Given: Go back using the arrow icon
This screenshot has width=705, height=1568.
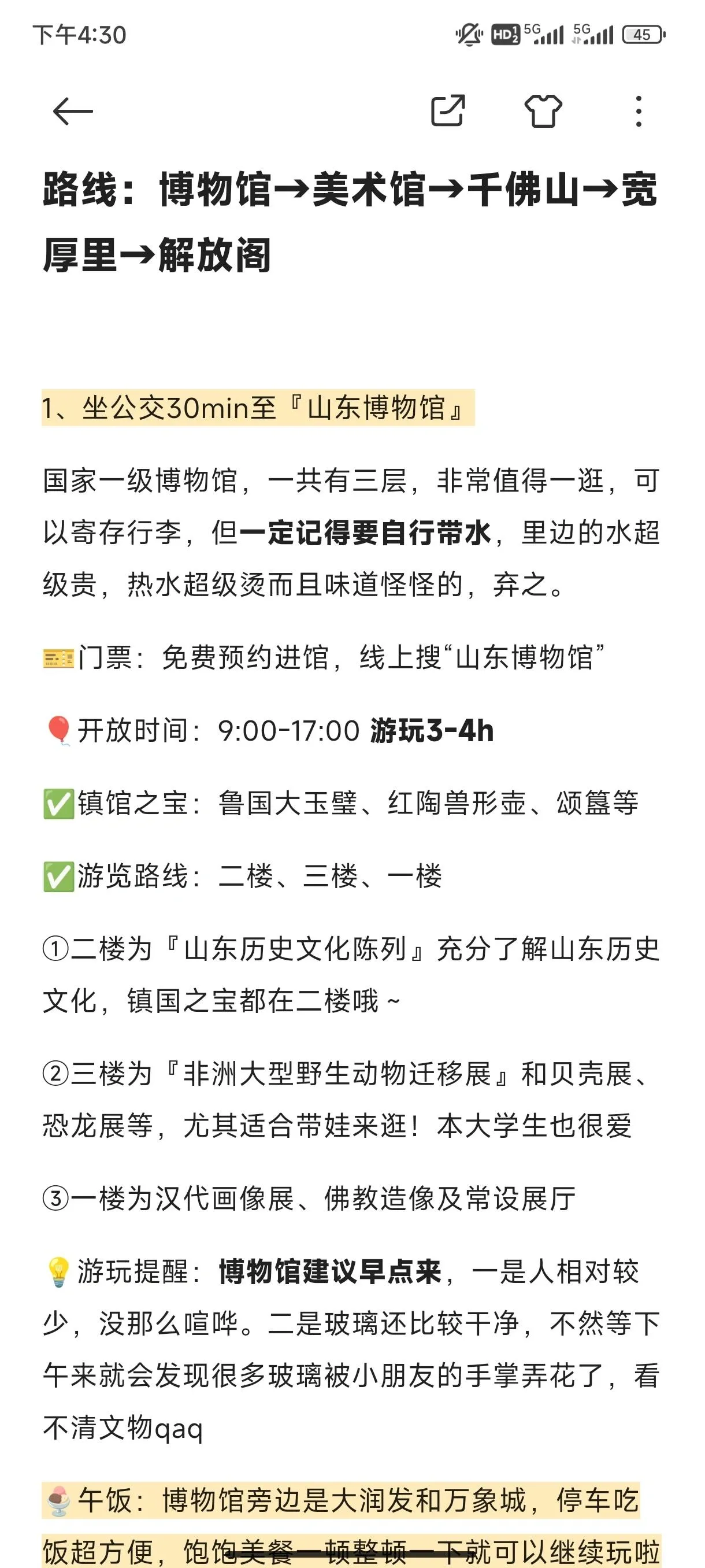Looking at the screenshot, I should tap(73, 112).
